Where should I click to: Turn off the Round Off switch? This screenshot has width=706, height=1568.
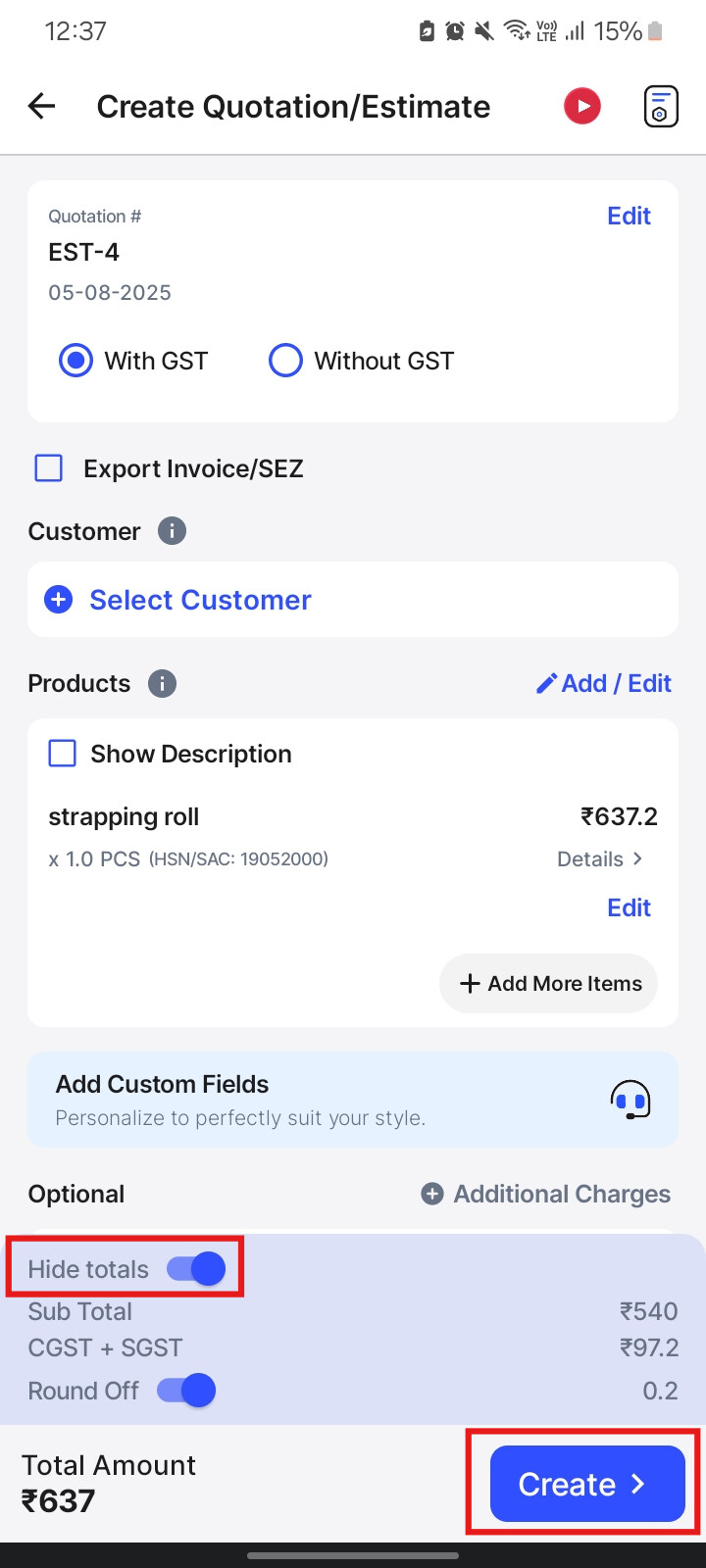click(x=186, y=1391)
